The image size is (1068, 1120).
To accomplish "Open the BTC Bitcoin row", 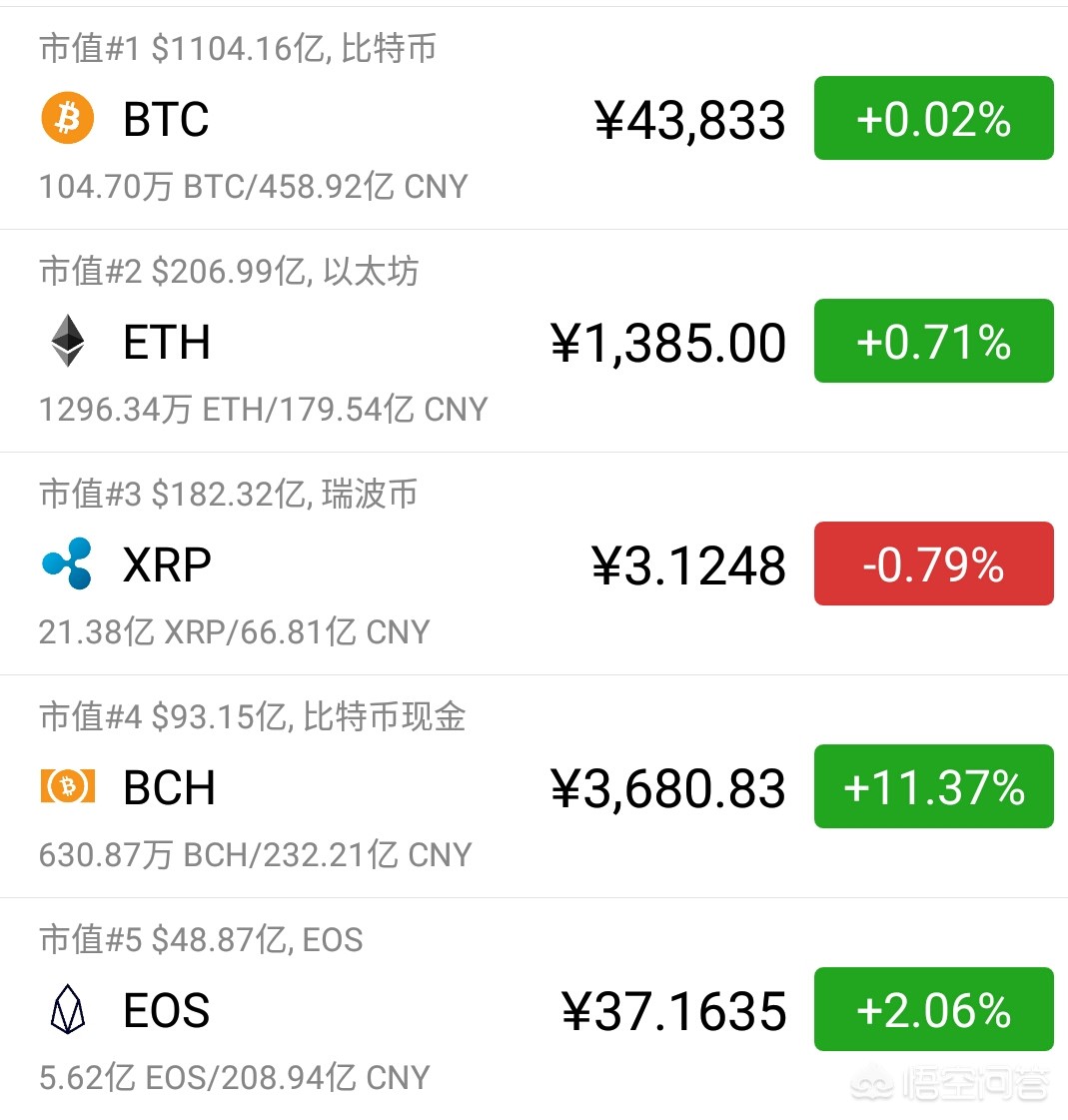I will coord(166,120).
